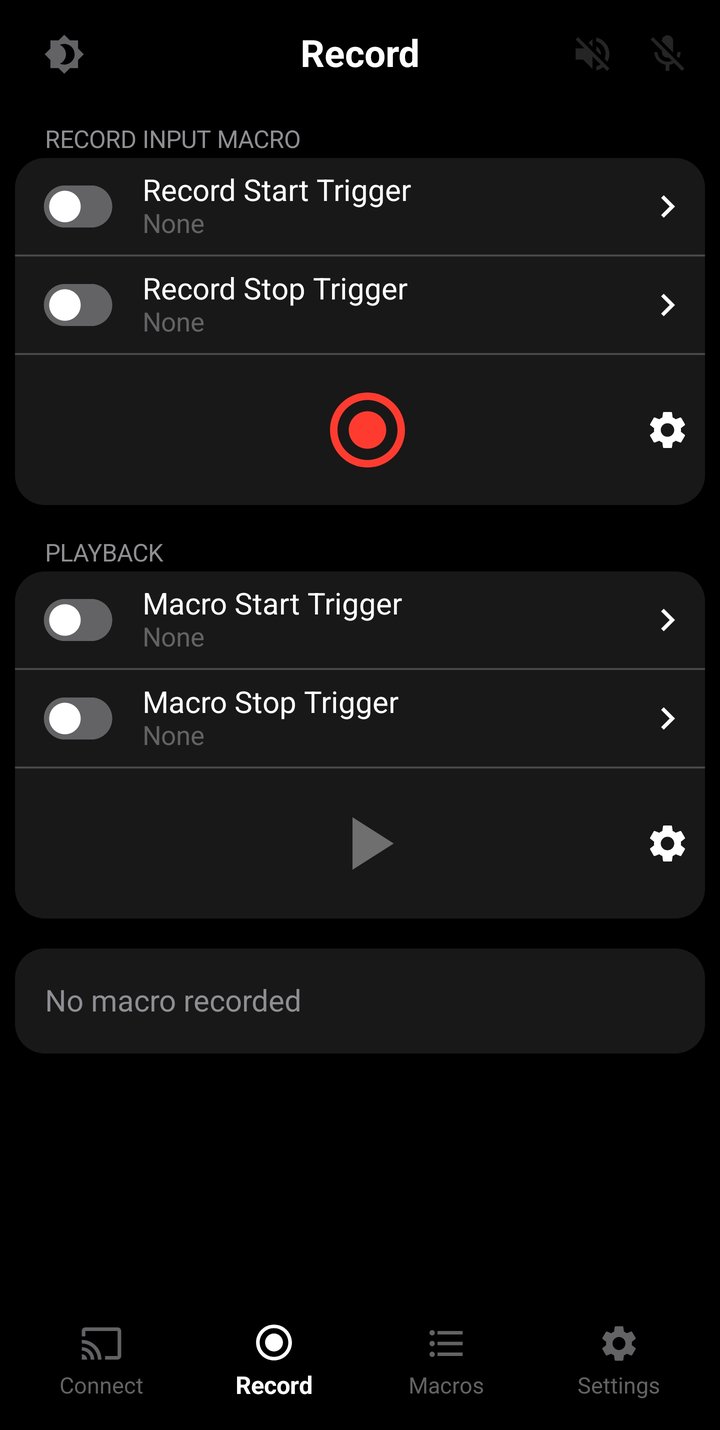720x1430 pixels.
Task: Open the brightness adjustment icon
Action: point(63,54)
